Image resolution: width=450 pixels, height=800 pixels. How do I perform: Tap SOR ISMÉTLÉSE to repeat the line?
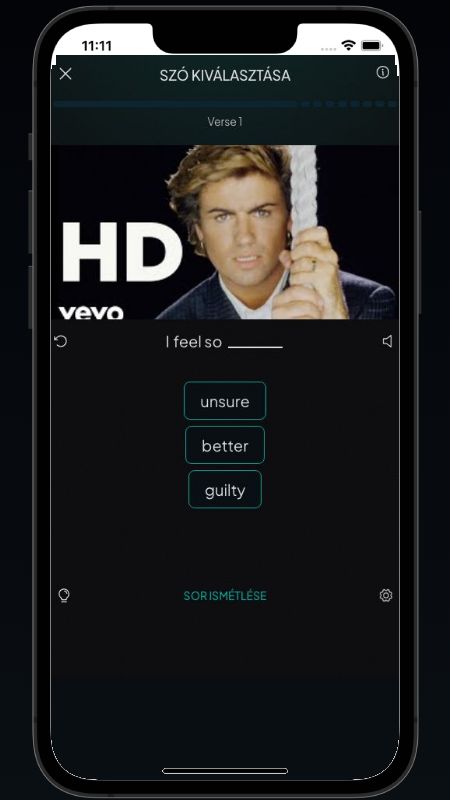225,596
